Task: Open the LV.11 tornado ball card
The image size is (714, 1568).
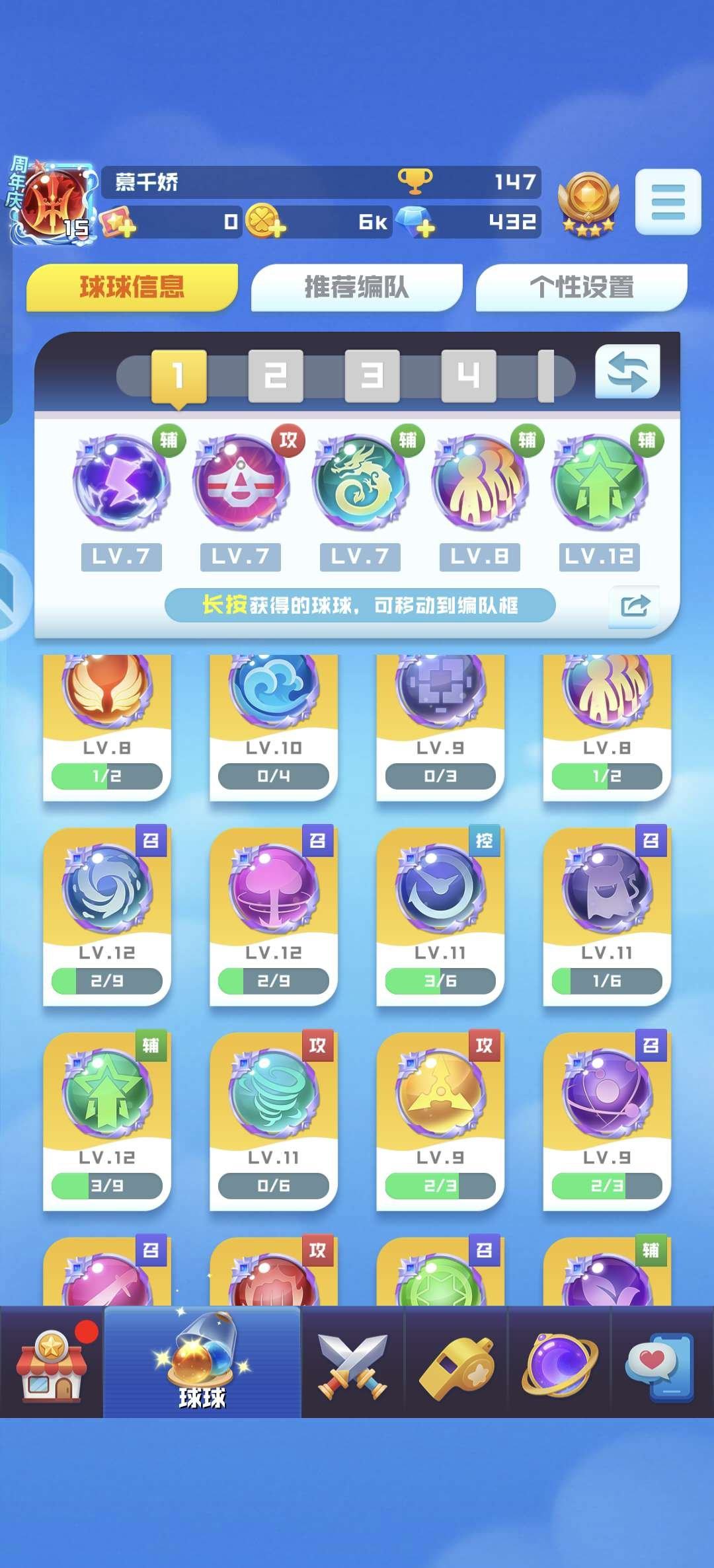Action: pyautogui.click(x=273, y=1120)
